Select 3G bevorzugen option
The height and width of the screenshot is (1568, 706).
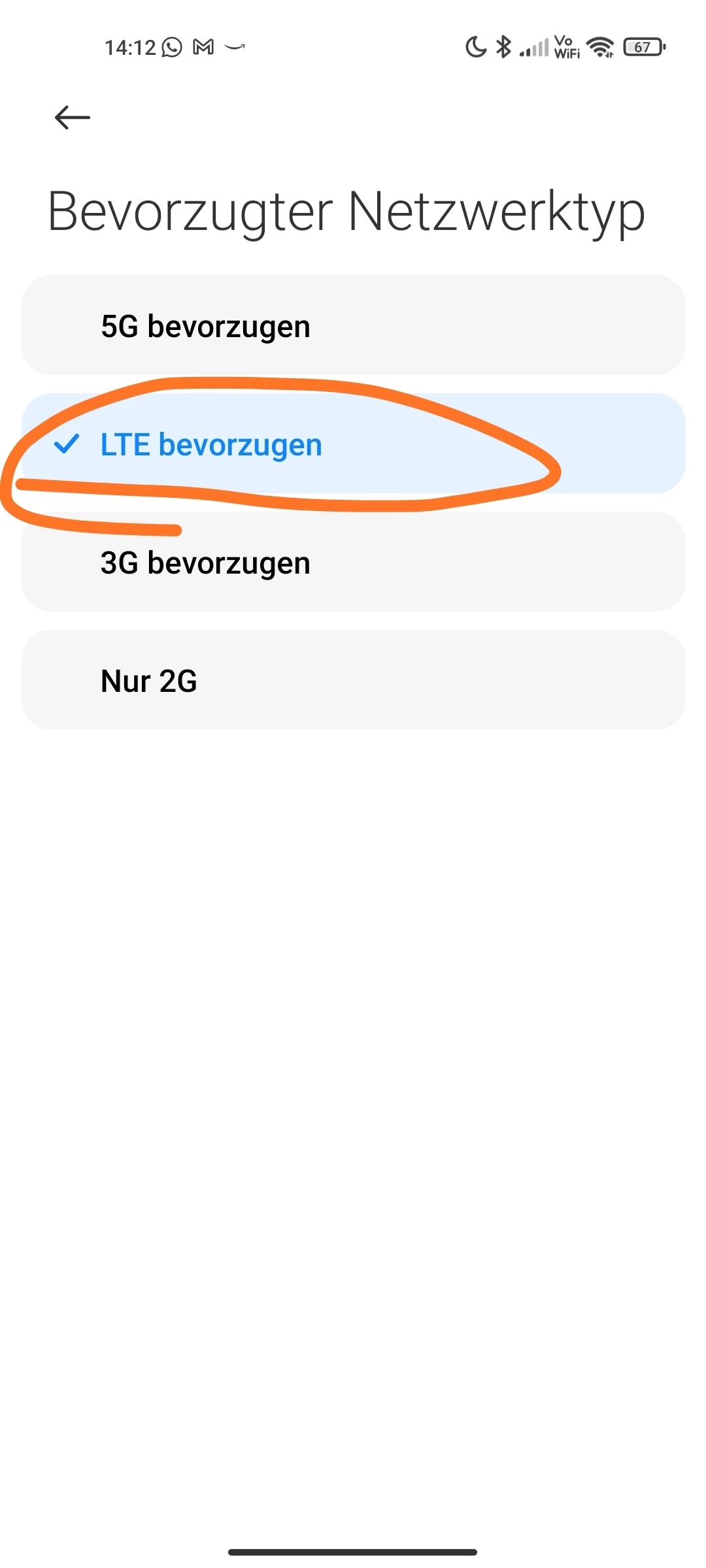[x=353, y=563]
